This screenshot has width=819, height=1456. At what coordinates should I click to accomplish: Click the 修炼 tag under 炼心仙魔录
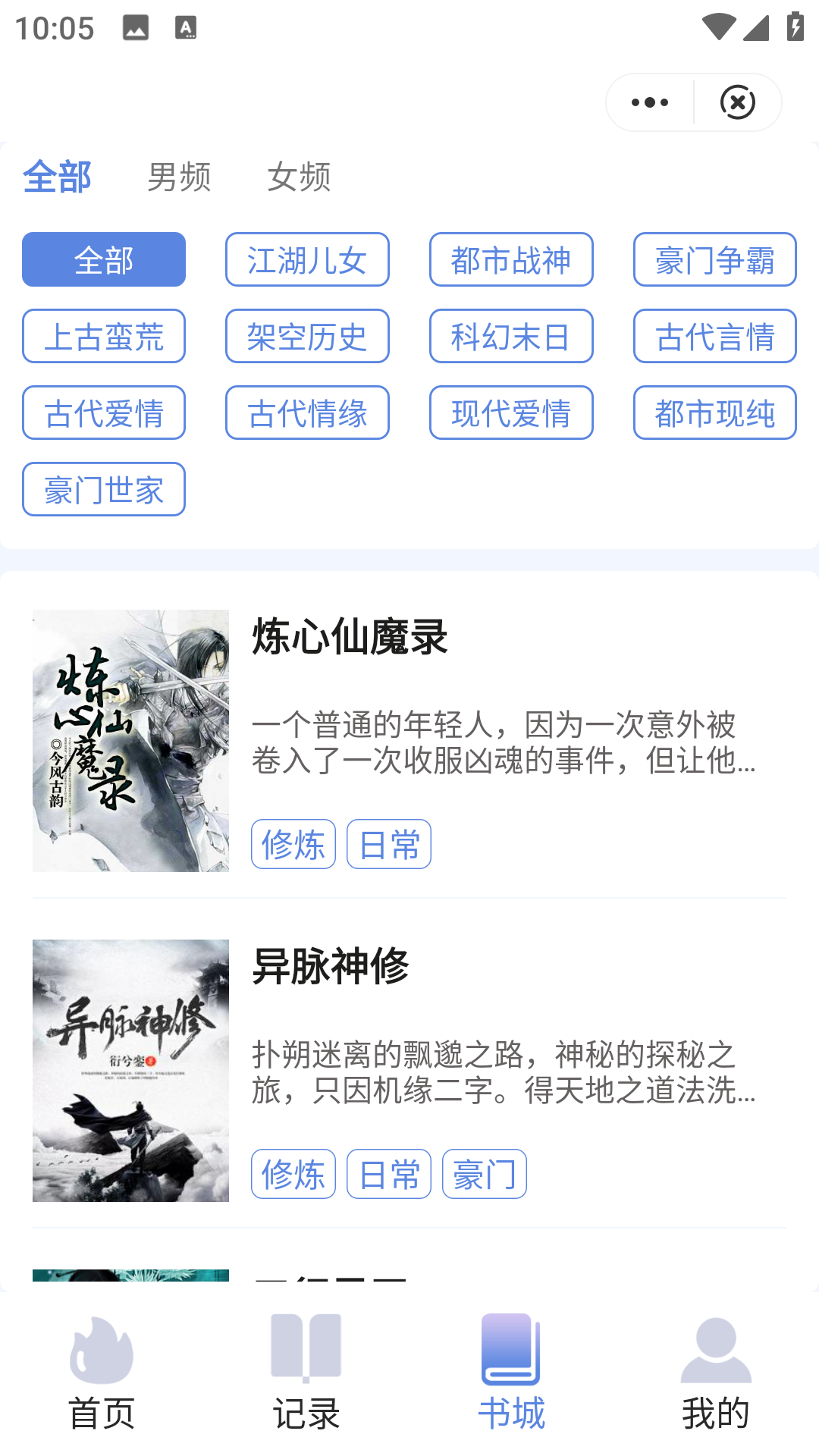293,844
